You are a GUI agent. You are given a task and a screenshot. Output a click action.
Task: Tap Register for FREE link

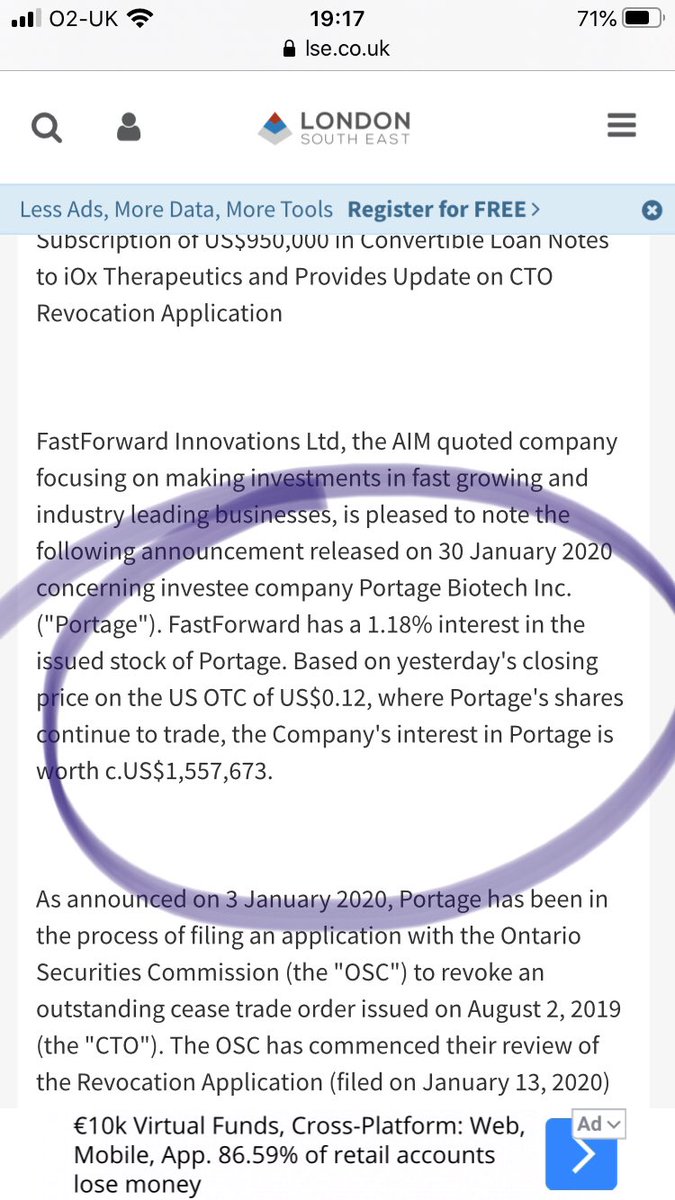pos(444,209)
